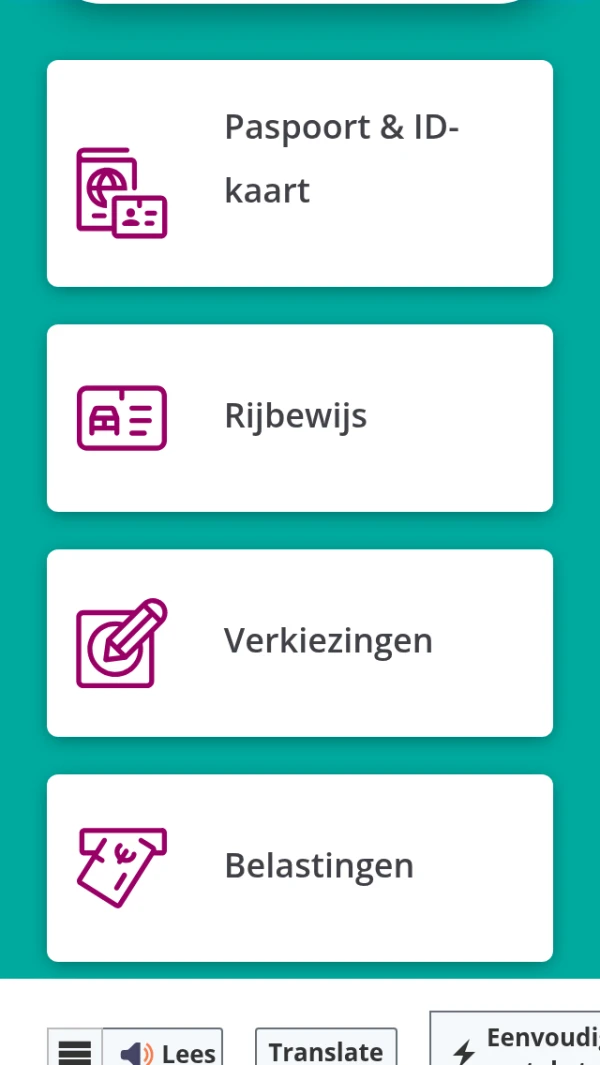This screenshot has width=600, height=1065.
Task: Go to the Belastingen card
Action: tap(300, 867)
